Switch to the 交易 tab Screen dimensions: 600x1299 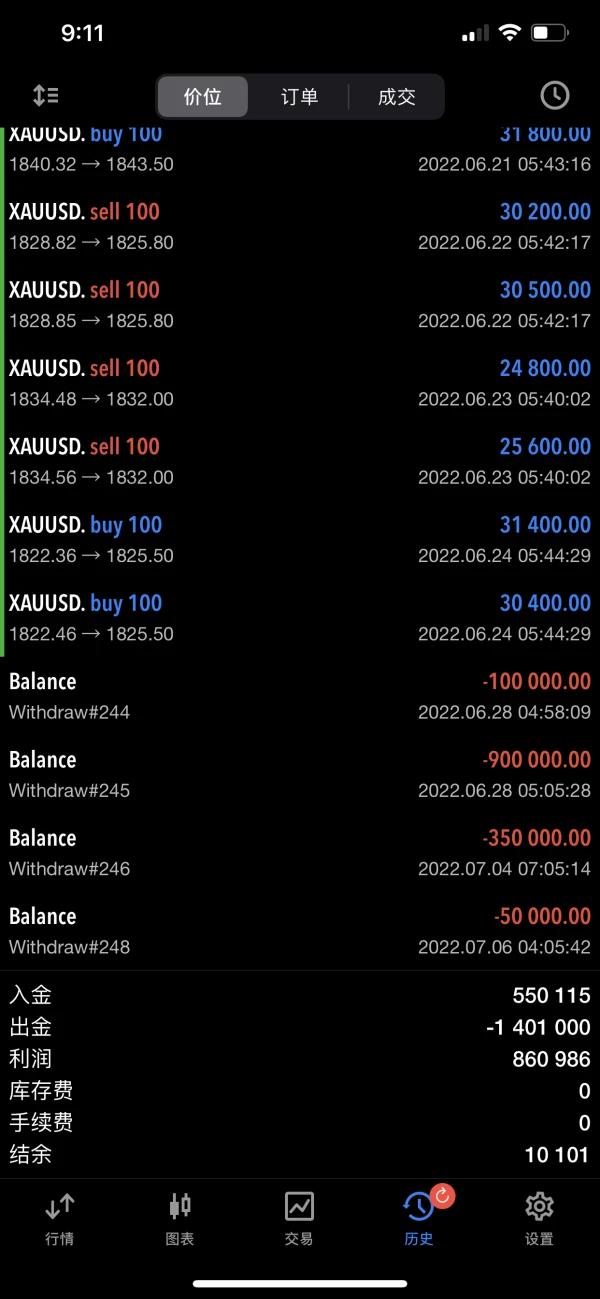299,1218
